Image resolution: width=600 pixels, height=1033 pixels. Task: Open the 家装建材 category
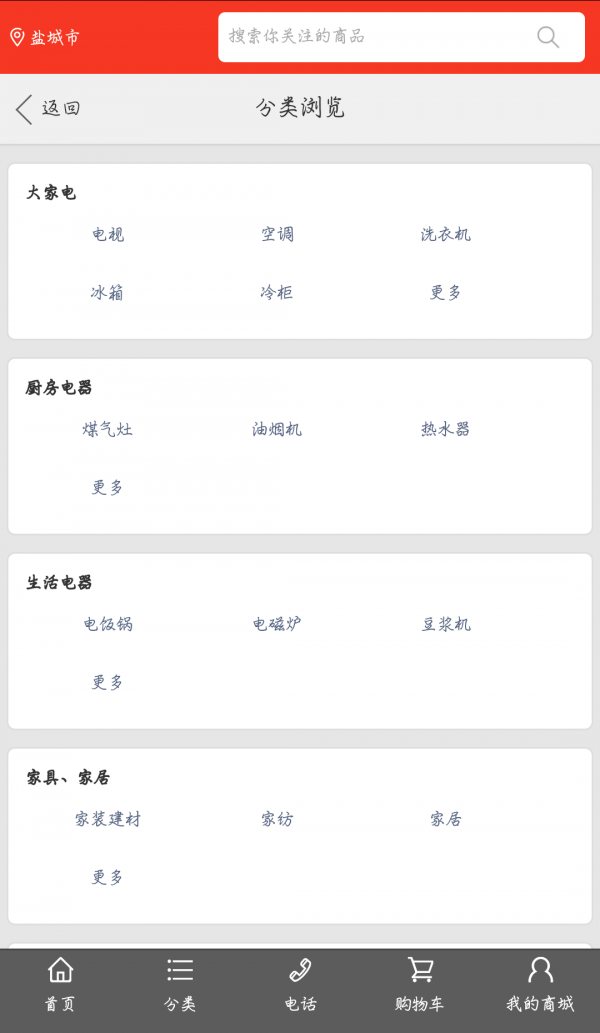108,820
